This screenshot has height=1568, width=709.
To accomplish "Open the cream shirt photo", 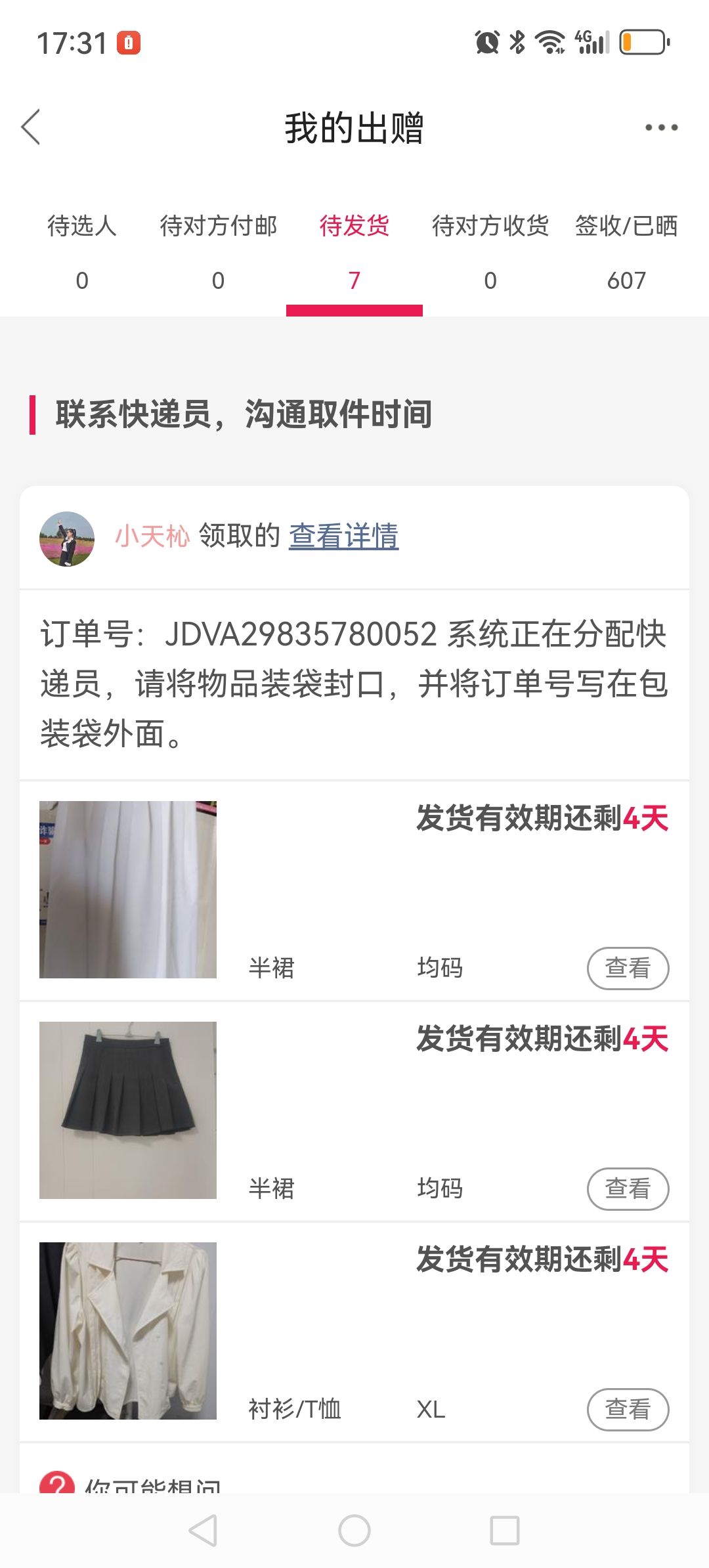I will point(128,1331).
